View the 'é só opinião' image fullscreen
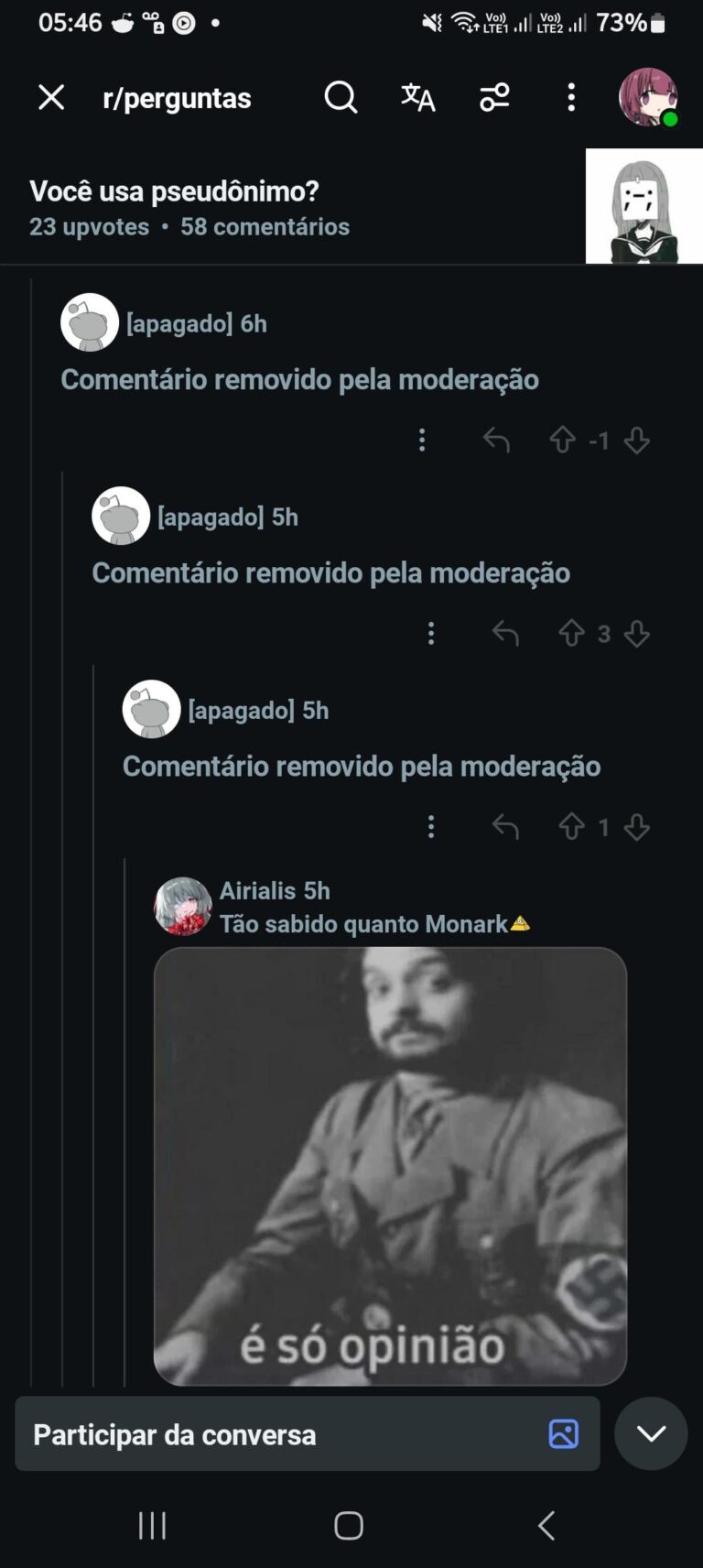Screen dimensions: 703x1568 (x=390, y=1165)
